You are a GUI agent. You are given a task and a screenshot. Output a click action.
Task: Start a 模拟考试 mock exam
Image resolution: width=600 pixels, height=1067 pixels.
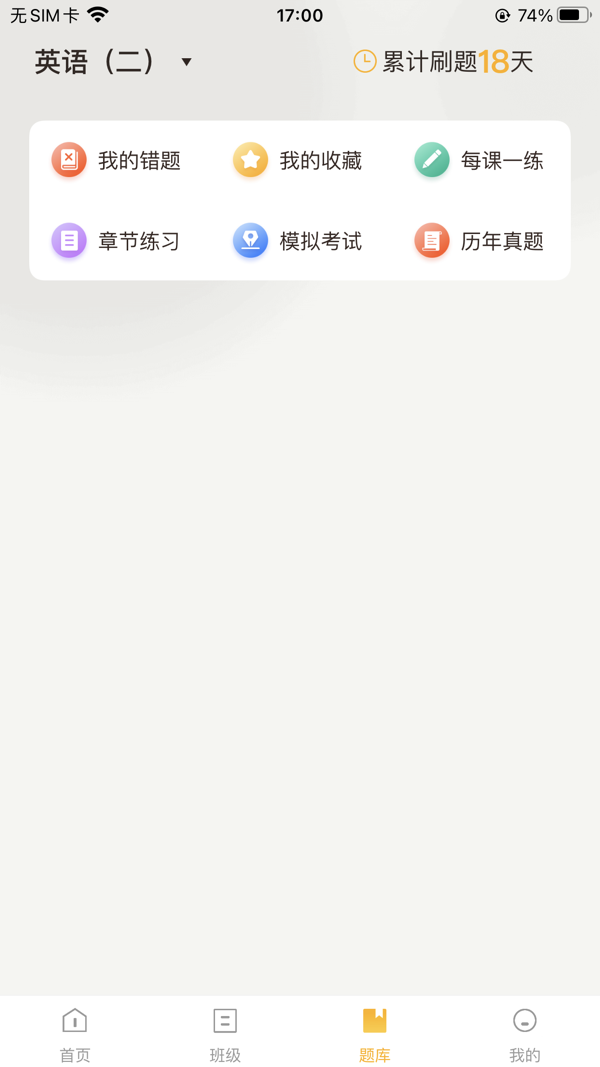tap(298, 241)
